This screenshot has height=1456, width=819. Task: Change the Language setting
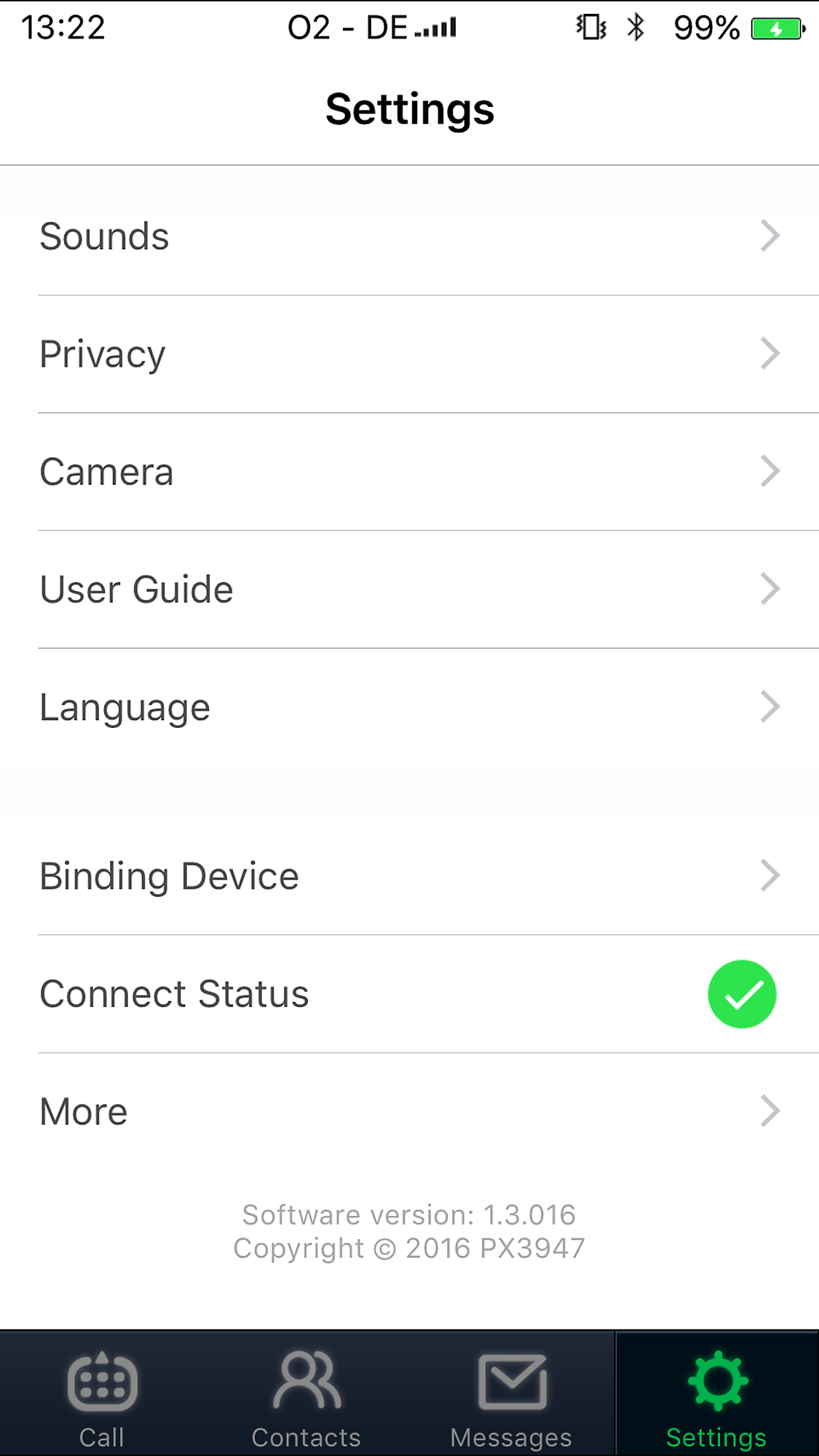click(x=409, y=708)
